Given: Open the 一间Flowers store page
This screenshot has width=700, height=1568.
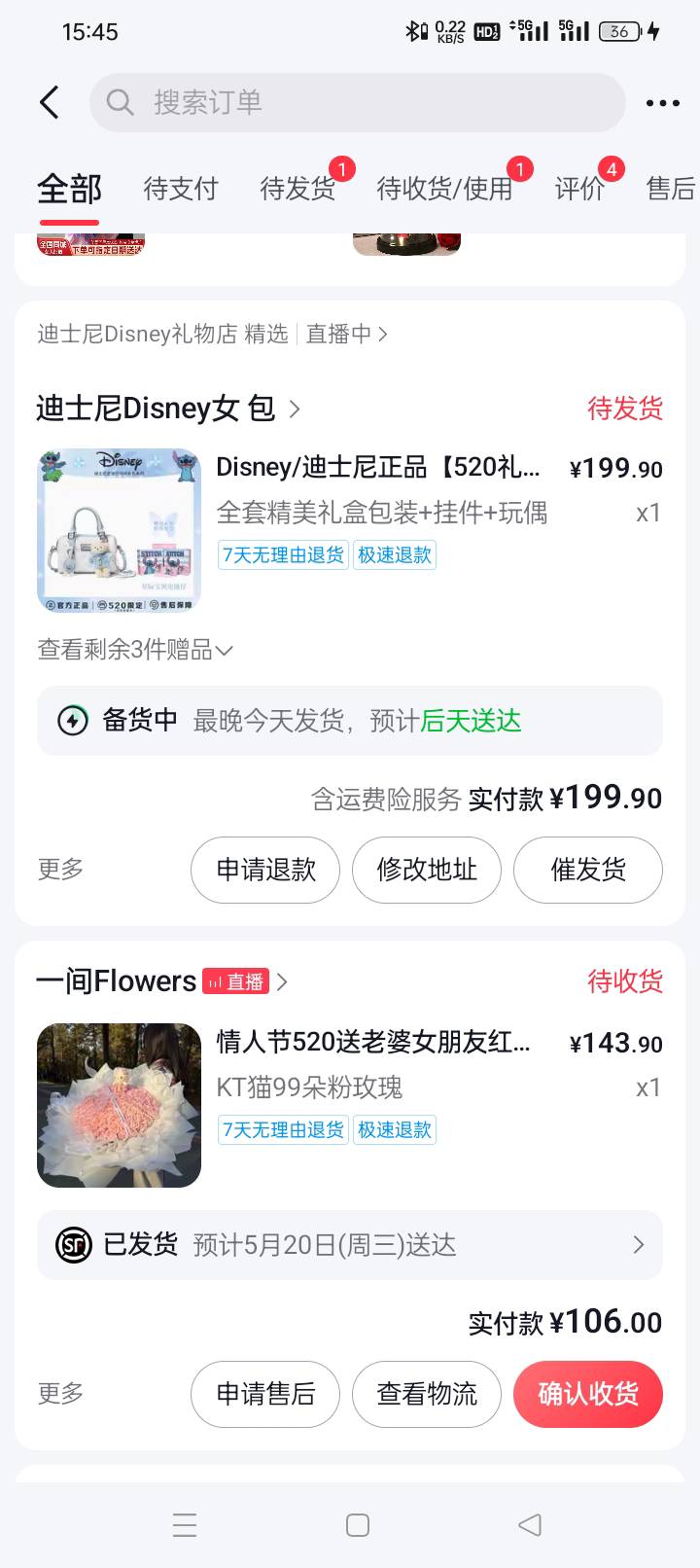Looking at the screenshot, I should tap(161, 981).
